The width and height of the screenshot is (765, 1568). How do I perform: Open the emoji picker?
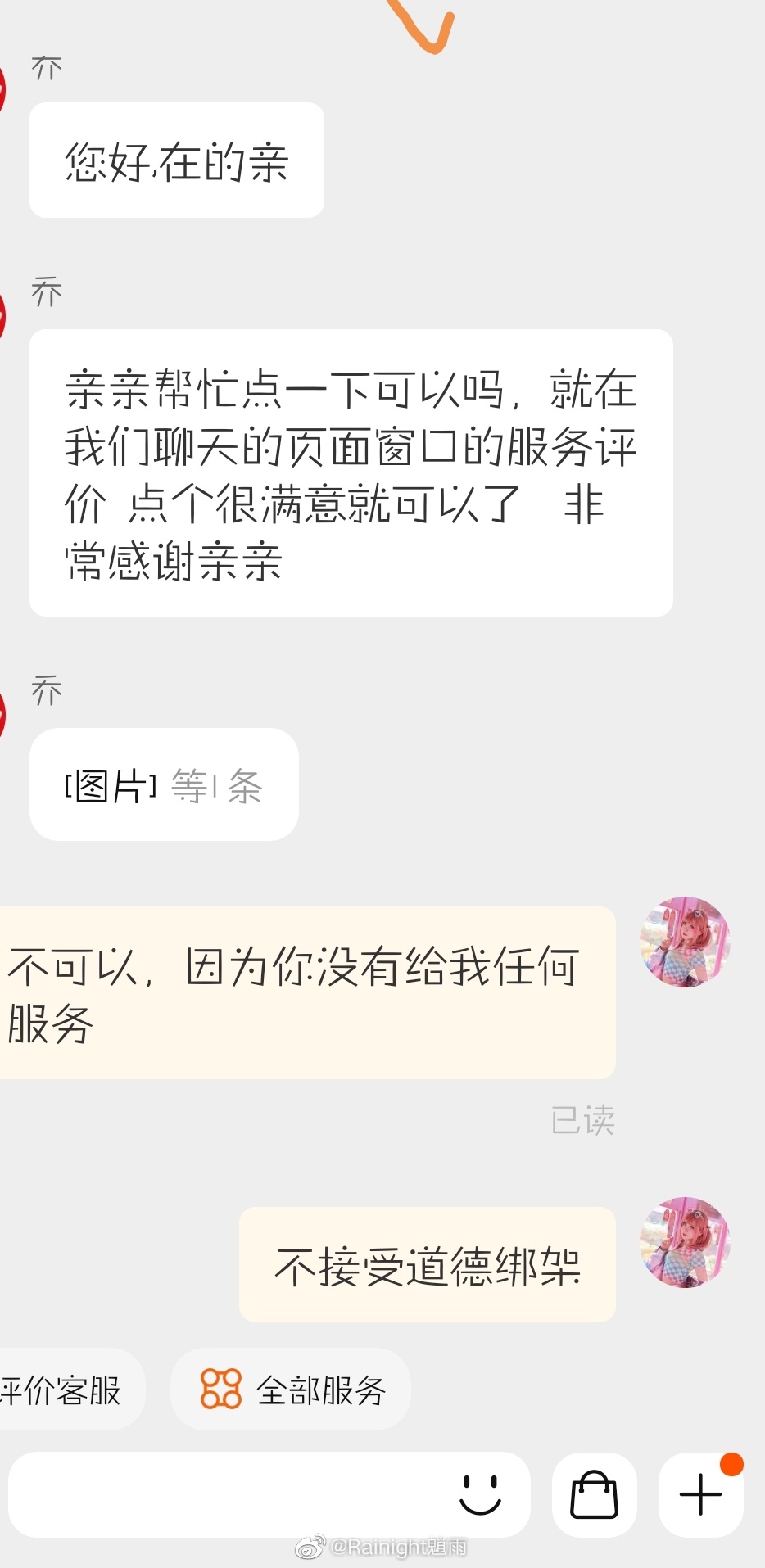480,1495
